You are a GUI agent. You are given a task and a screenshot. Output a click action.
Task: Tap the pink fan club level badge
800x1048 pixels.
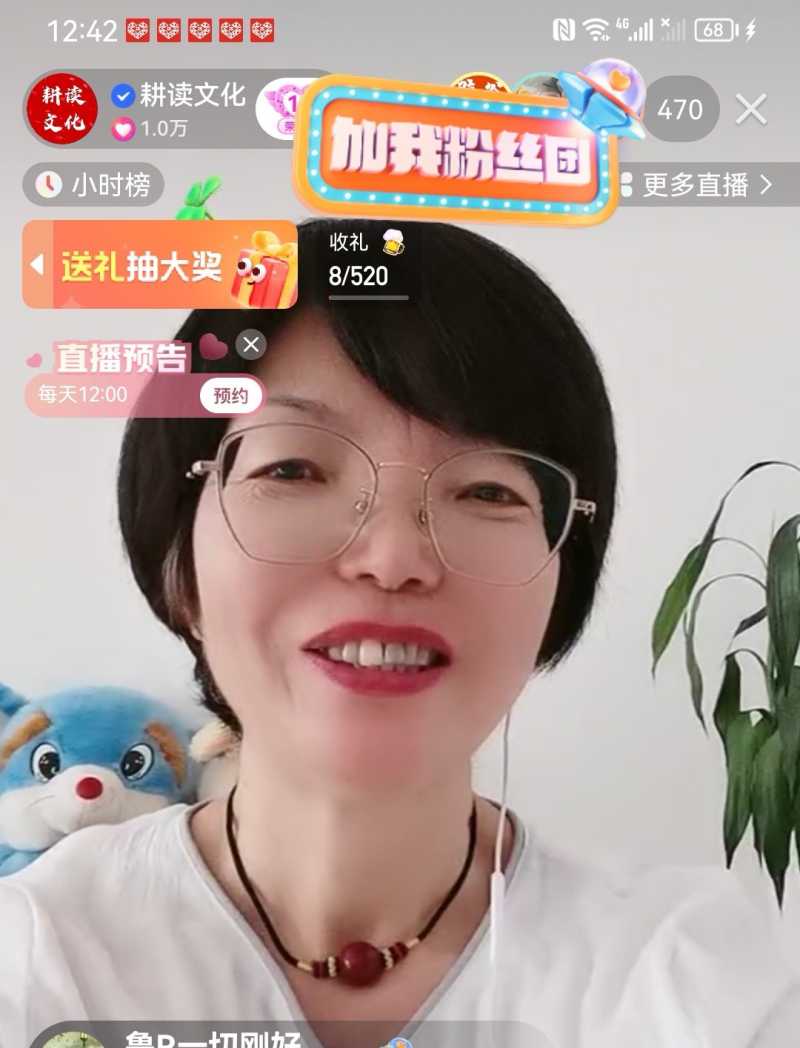tap(285, 105)
